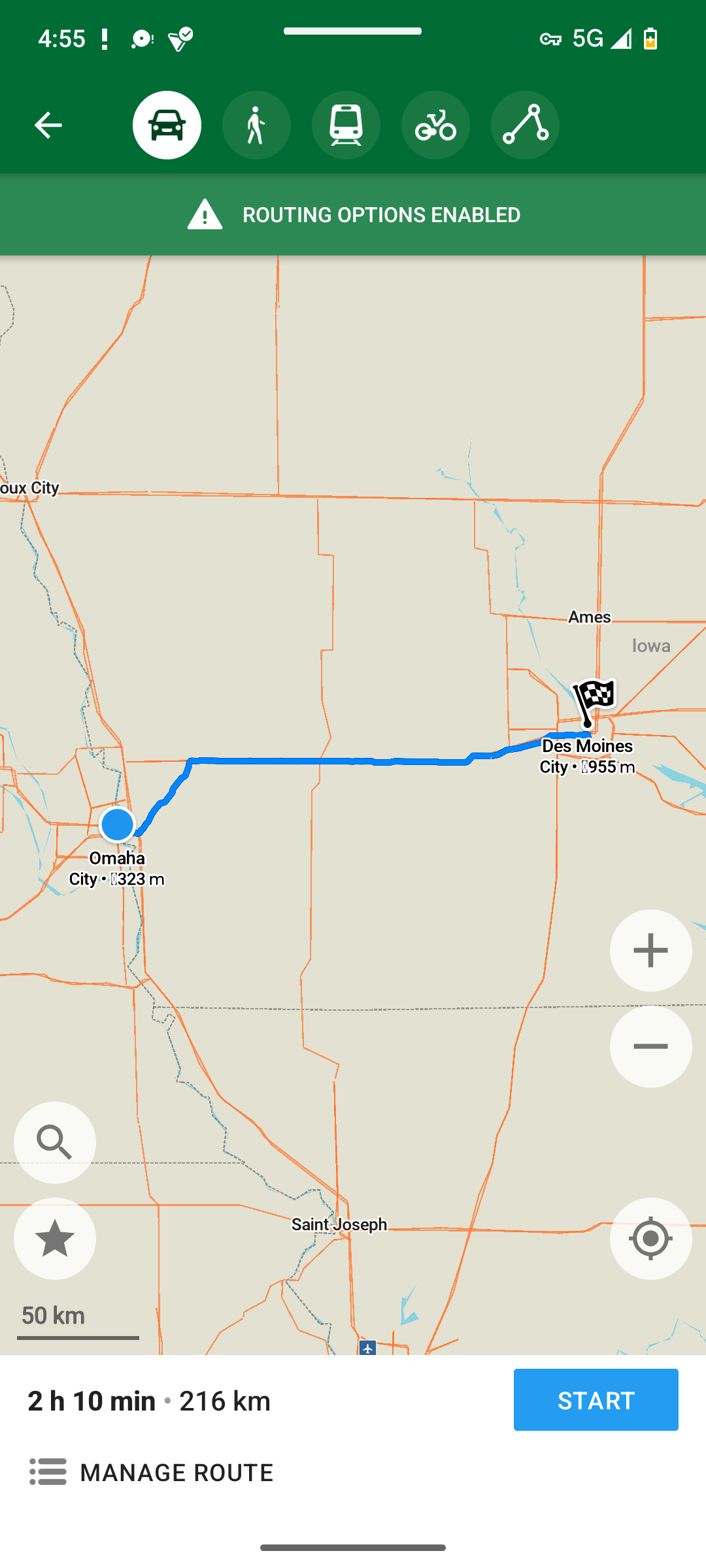Image resolution: width=706 pixels, height=1568 pixels.
Task: Switch to public transit mode
Action: tap(346, 125)
